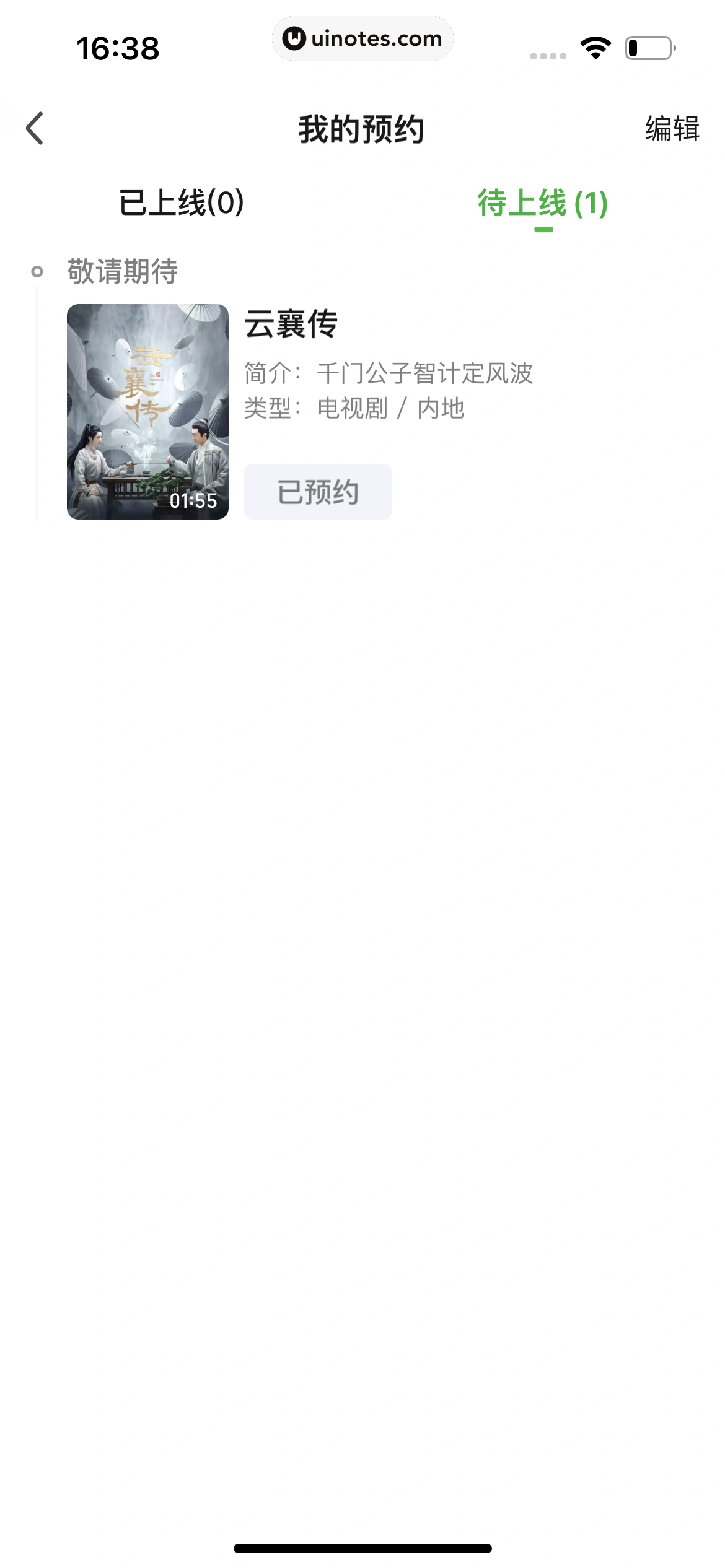This screenshot has width=725, height=1568.
Task: Open the 云襄传 poster thumbnail
Action: 147,411
